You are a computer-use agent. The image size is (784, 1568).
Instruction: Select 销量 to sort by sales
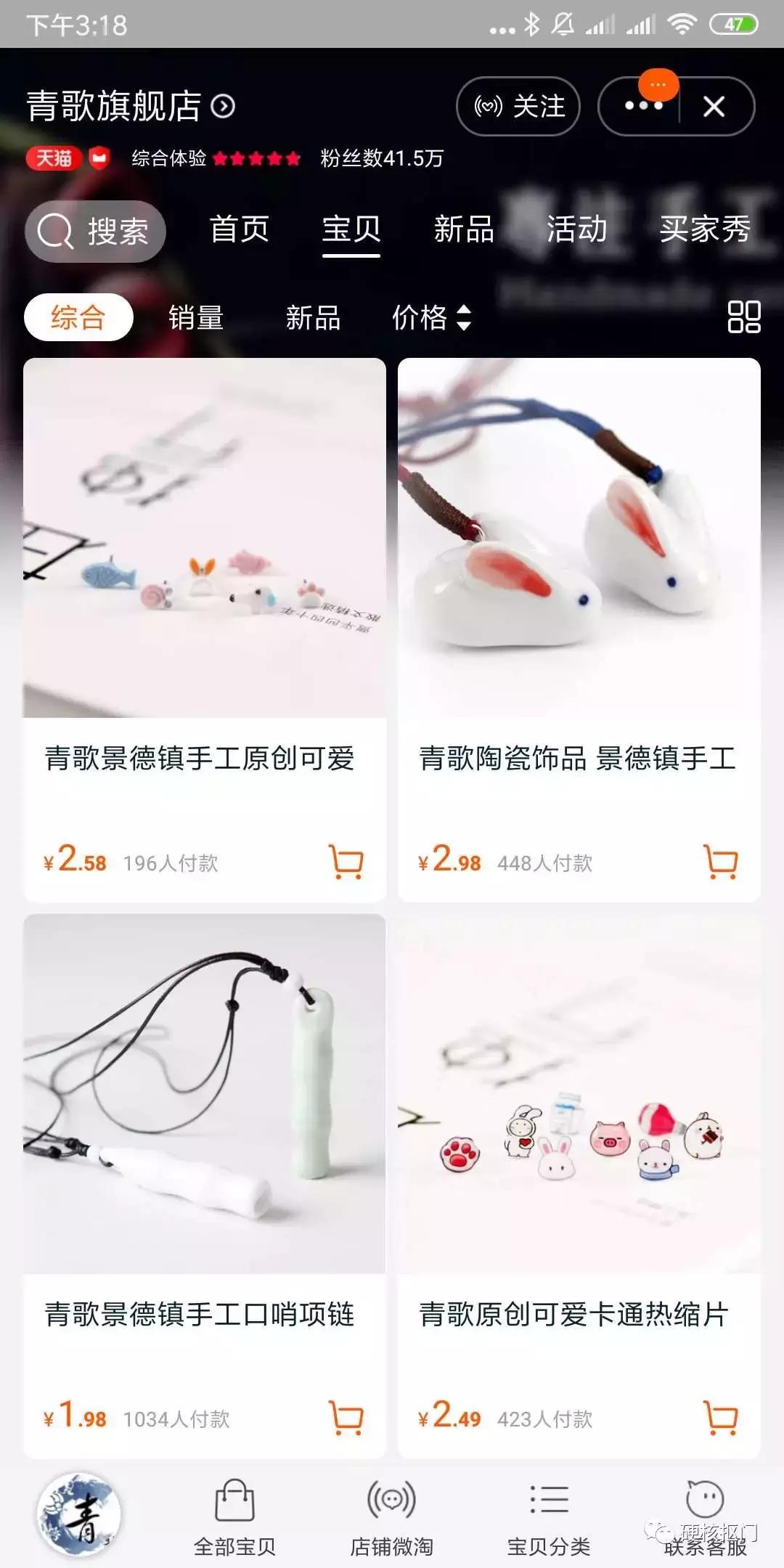197,317
